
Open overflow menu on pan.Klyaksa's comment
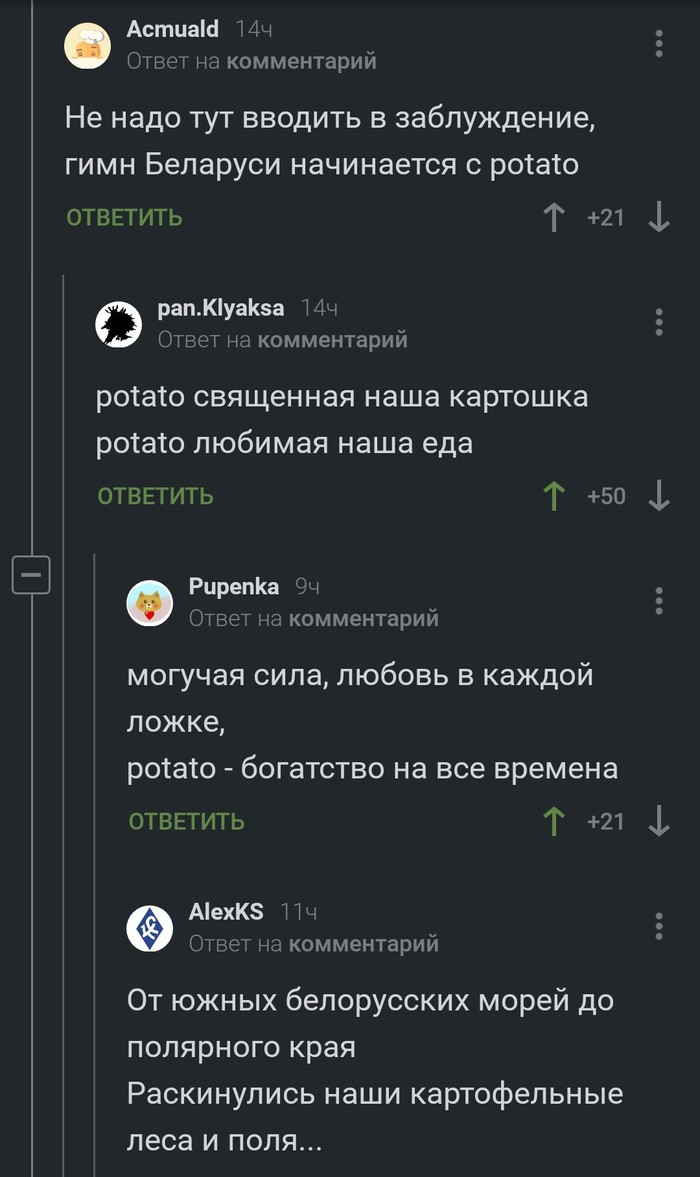coord(658,322)
